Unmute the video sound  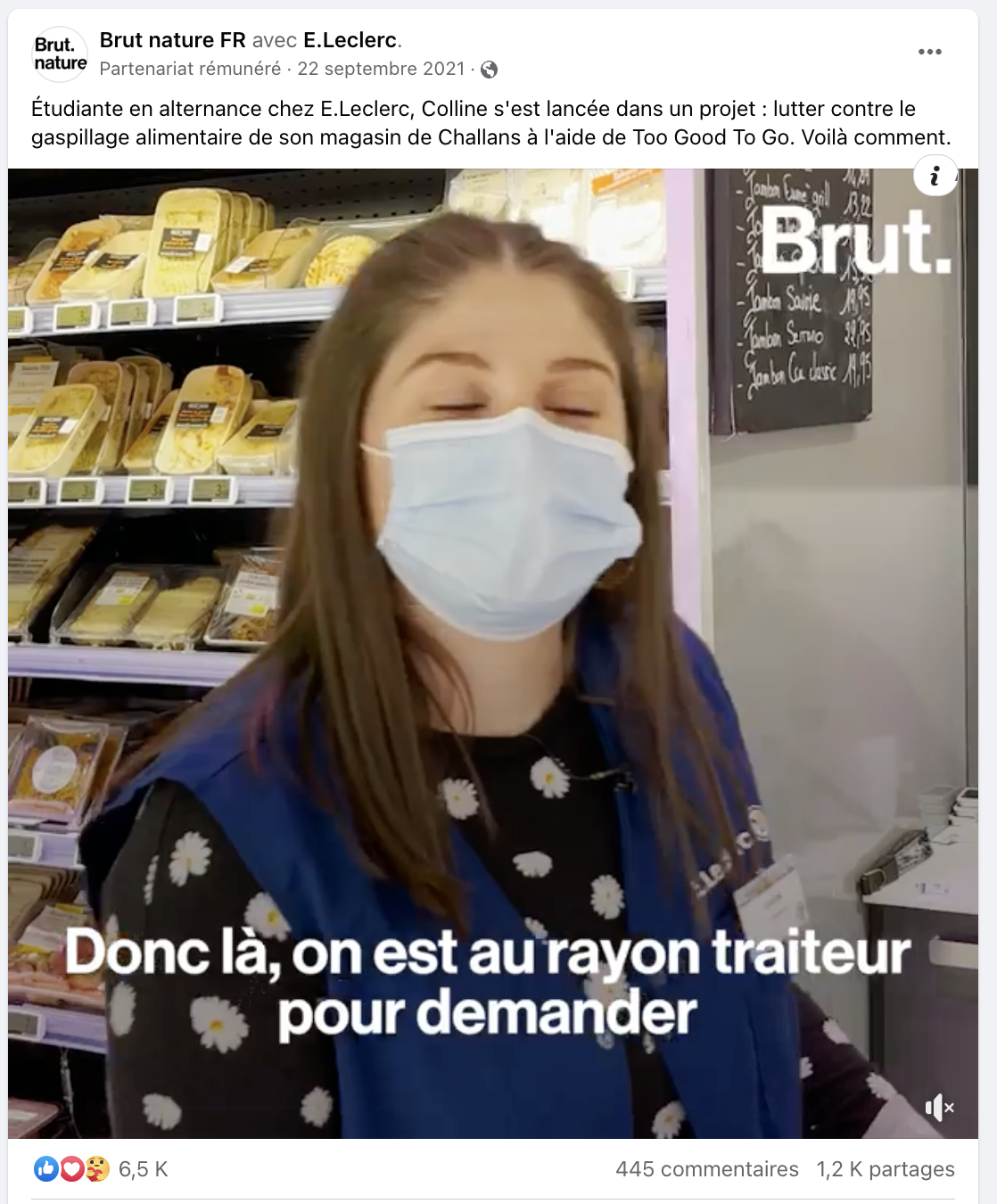(939, 1108)
